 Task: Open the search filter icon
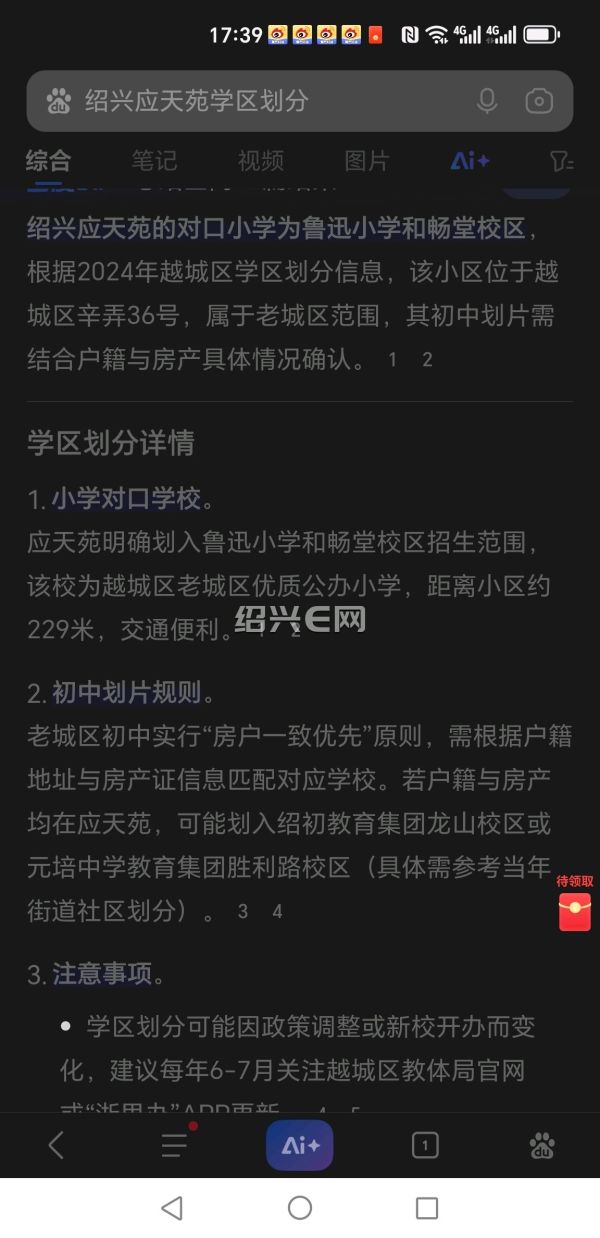(561, 160)
